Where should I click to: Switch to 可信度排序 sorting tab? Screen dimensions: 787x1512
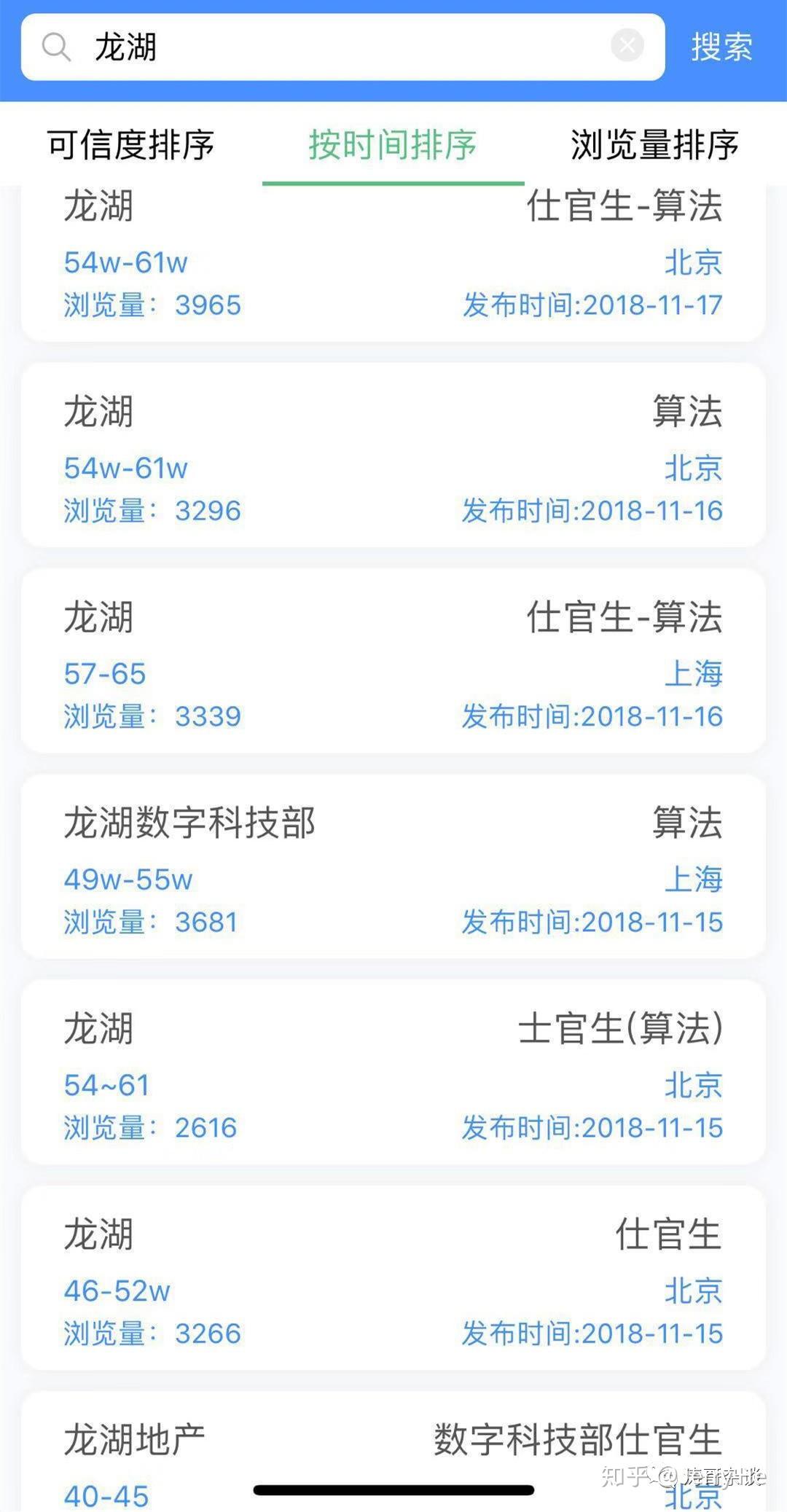(x=131, y=146)
